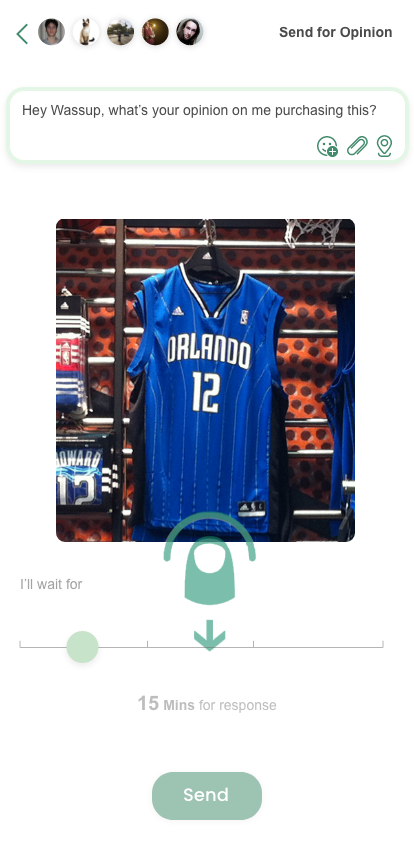Open the Orlando jersey photo

(205, 380)
